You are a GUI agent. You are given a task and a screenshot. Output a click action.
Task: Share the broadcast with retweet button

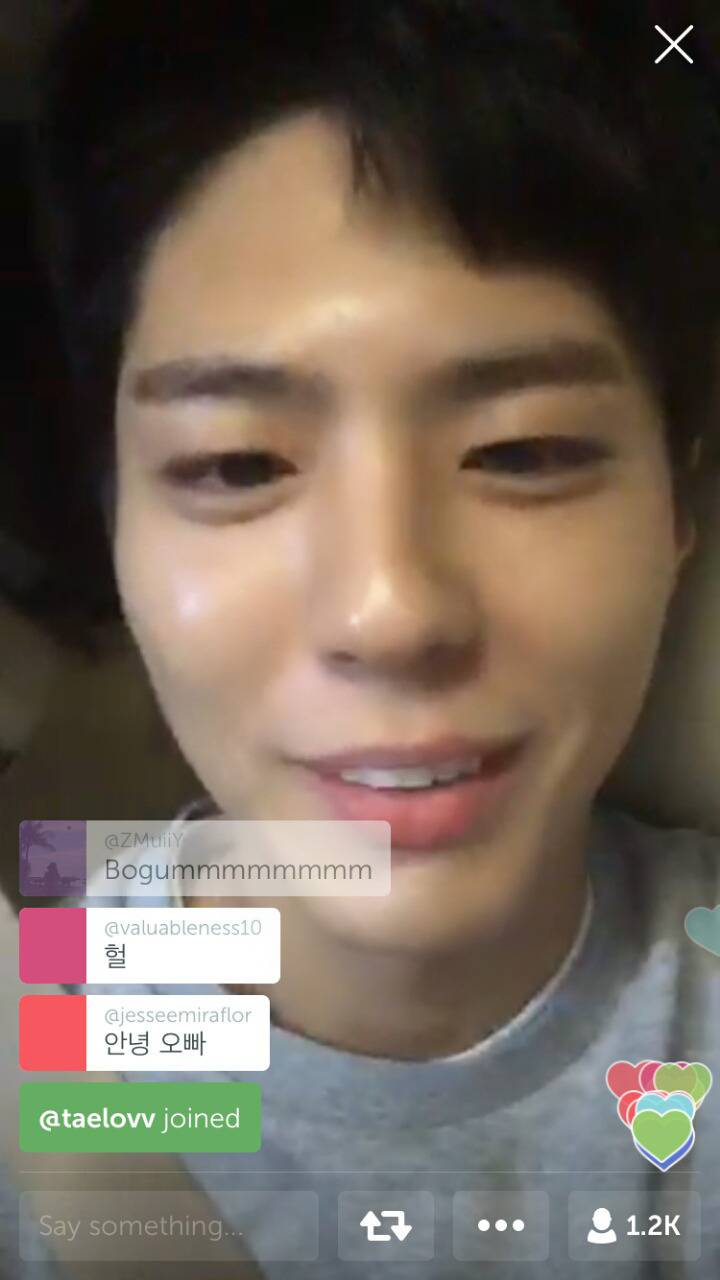pyautogui.click(x=386, y=1226)
